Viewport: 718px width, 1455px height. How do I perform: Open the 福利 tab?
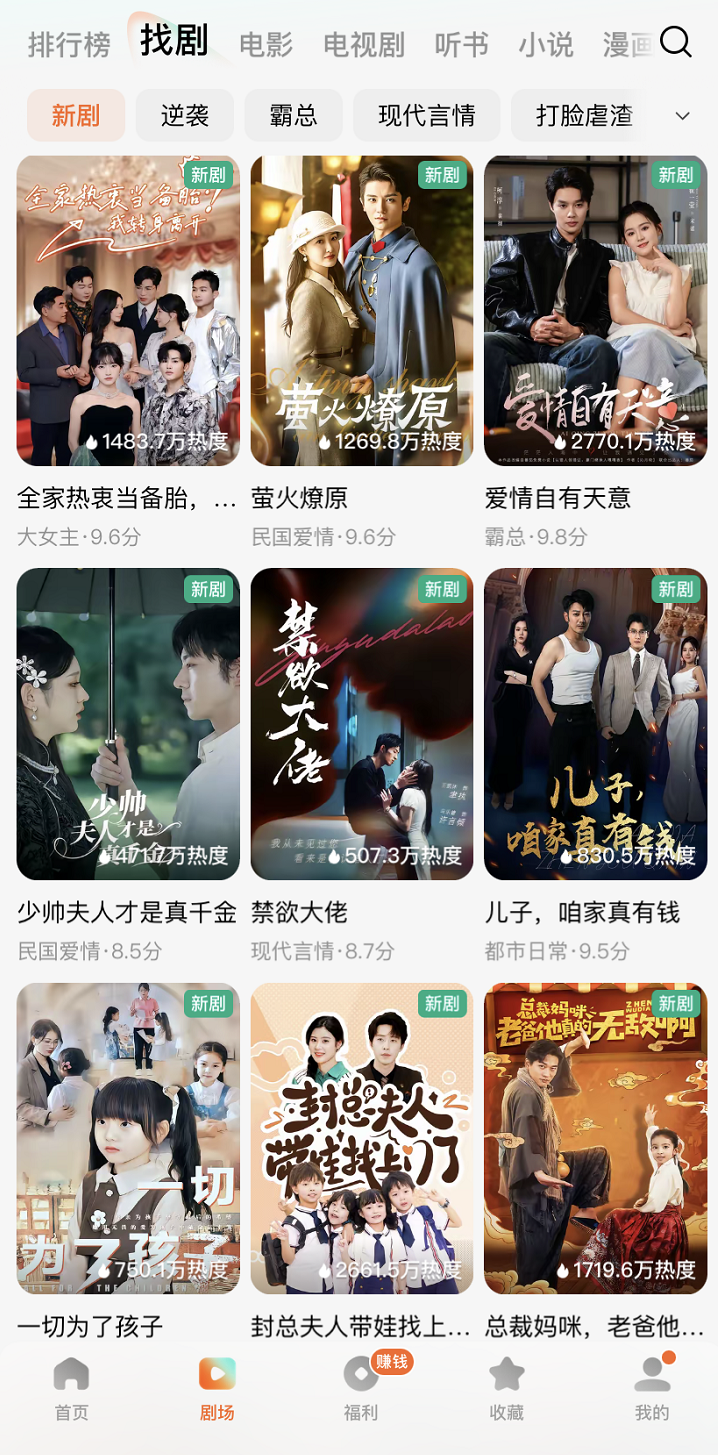360,1389
